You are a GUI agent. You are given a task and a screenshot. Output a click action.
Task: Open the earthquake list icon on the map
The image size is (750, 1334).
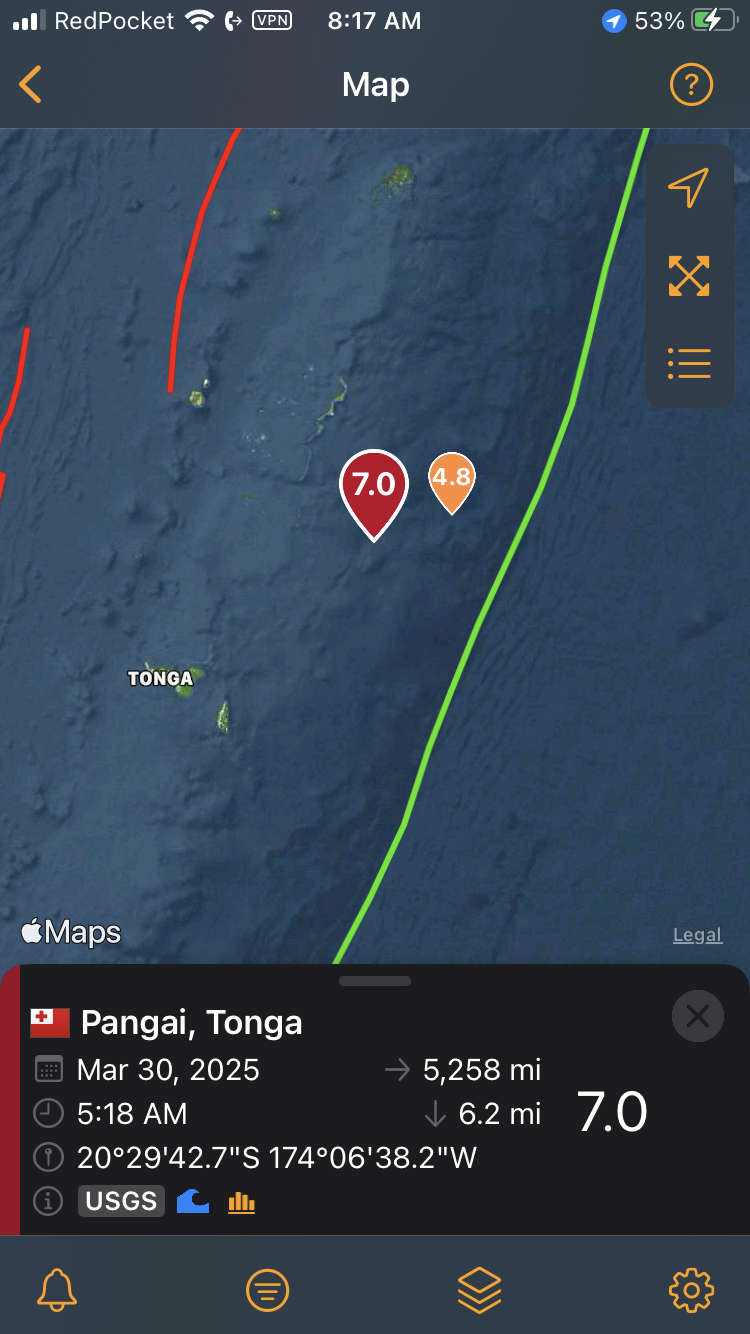pos(689,363)
